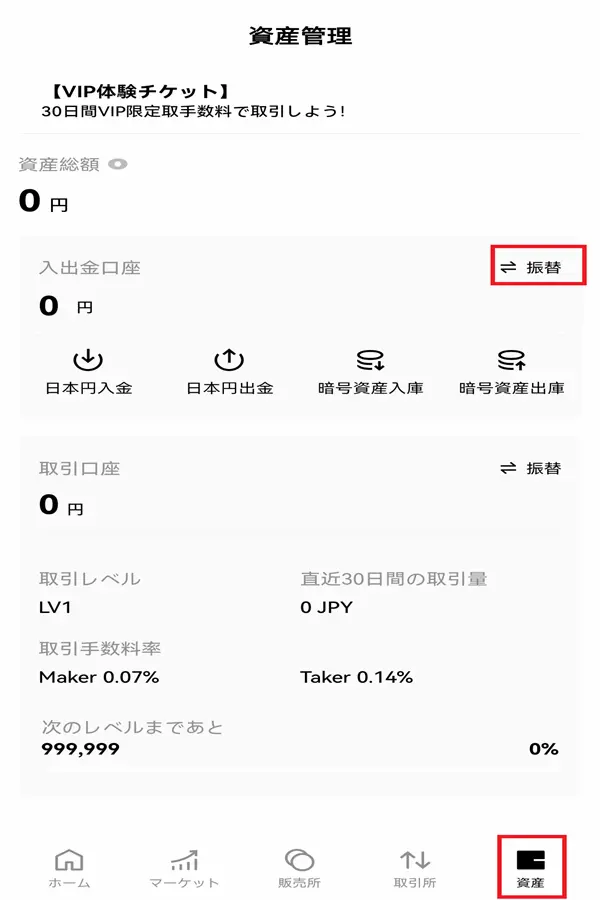This screenshot has height=900, width=600.
Task: Select 暗号資産出庫
Action: tap(512, 372)
